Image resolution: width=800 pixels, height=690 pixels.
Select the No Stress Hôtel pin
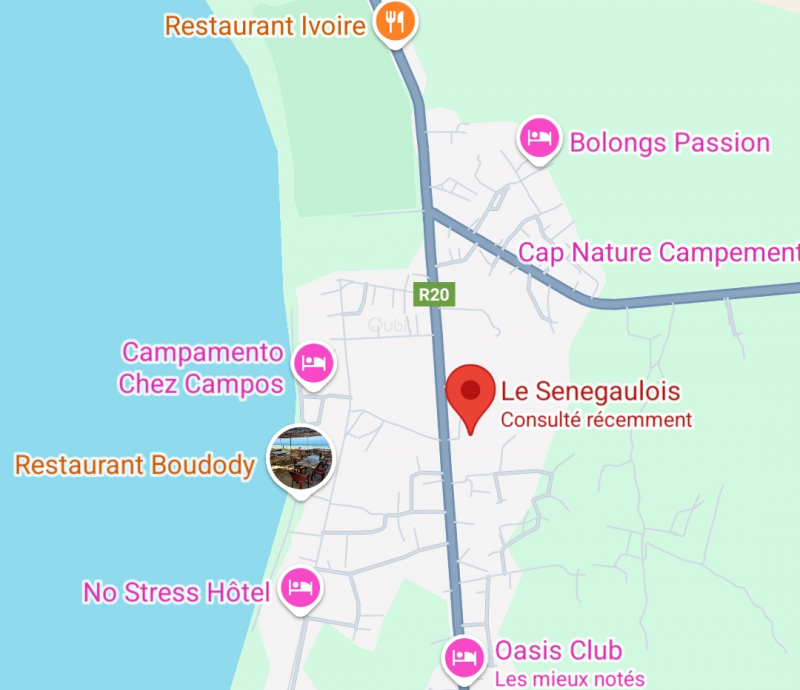tap(298, 587)
